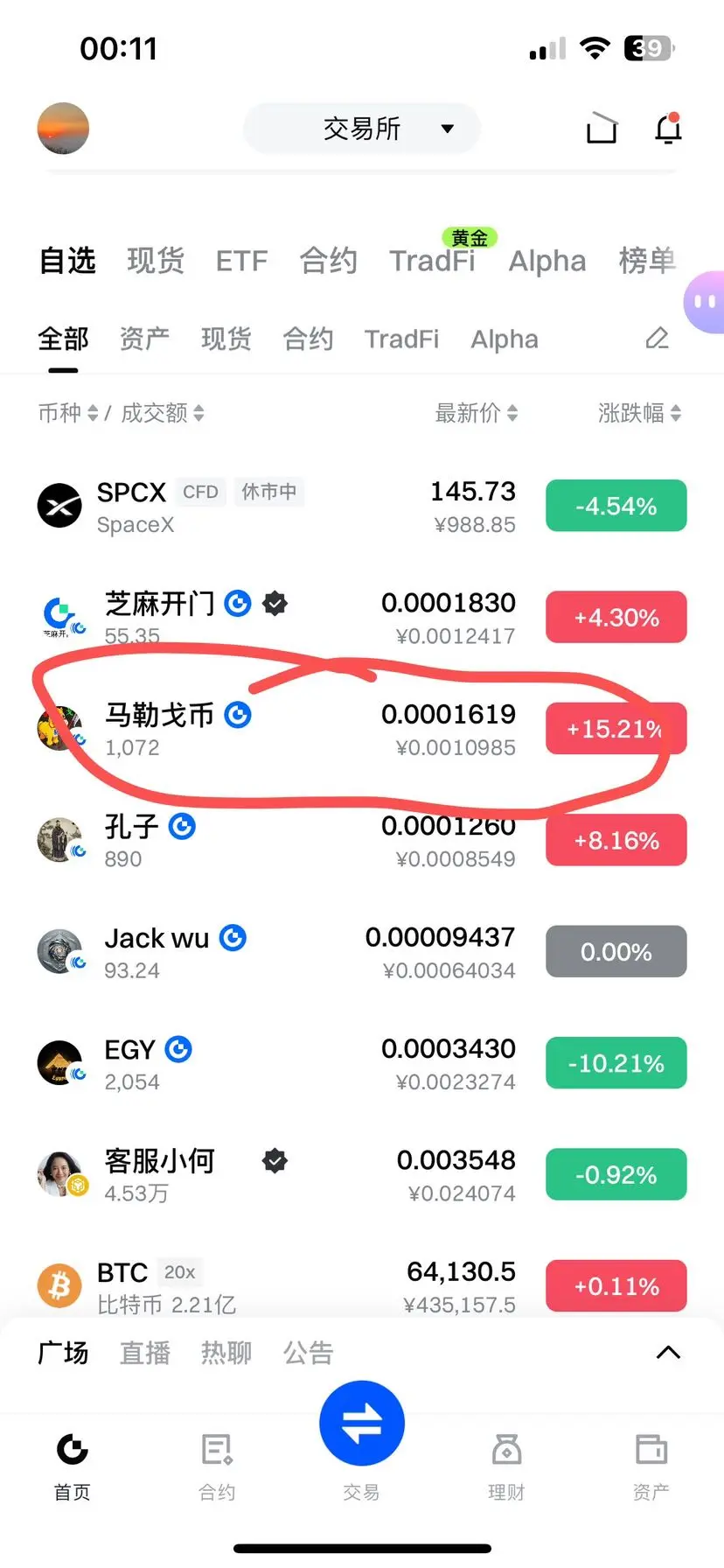Open the BTC 比特币 row
The image size is (724, 1568).
point(362,1287)
